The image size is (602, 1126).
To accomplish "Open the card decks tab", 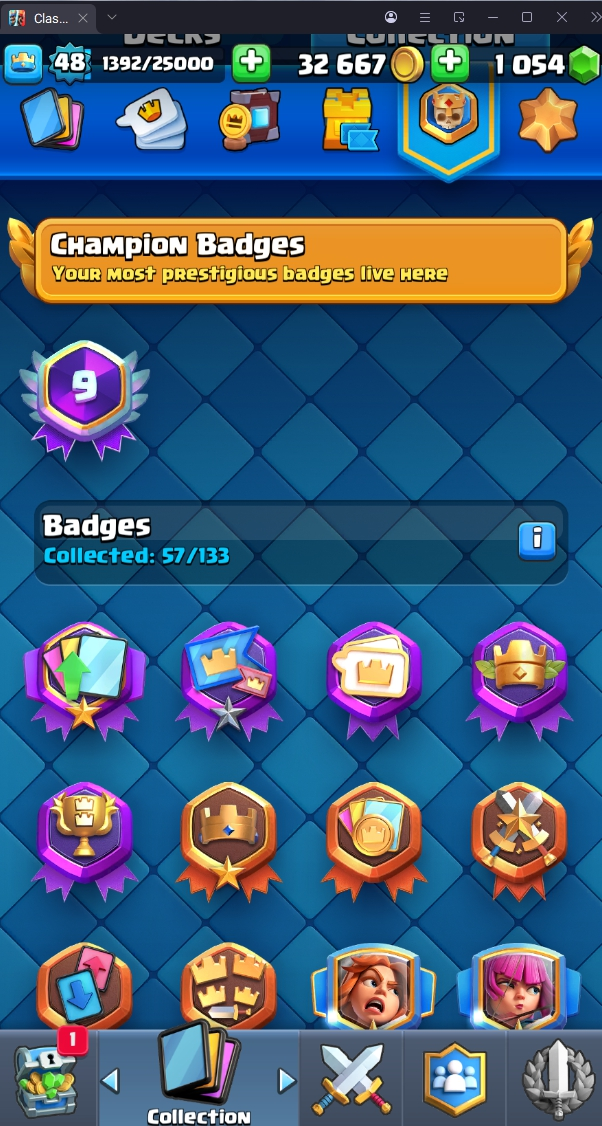I will tap(52, 119).
